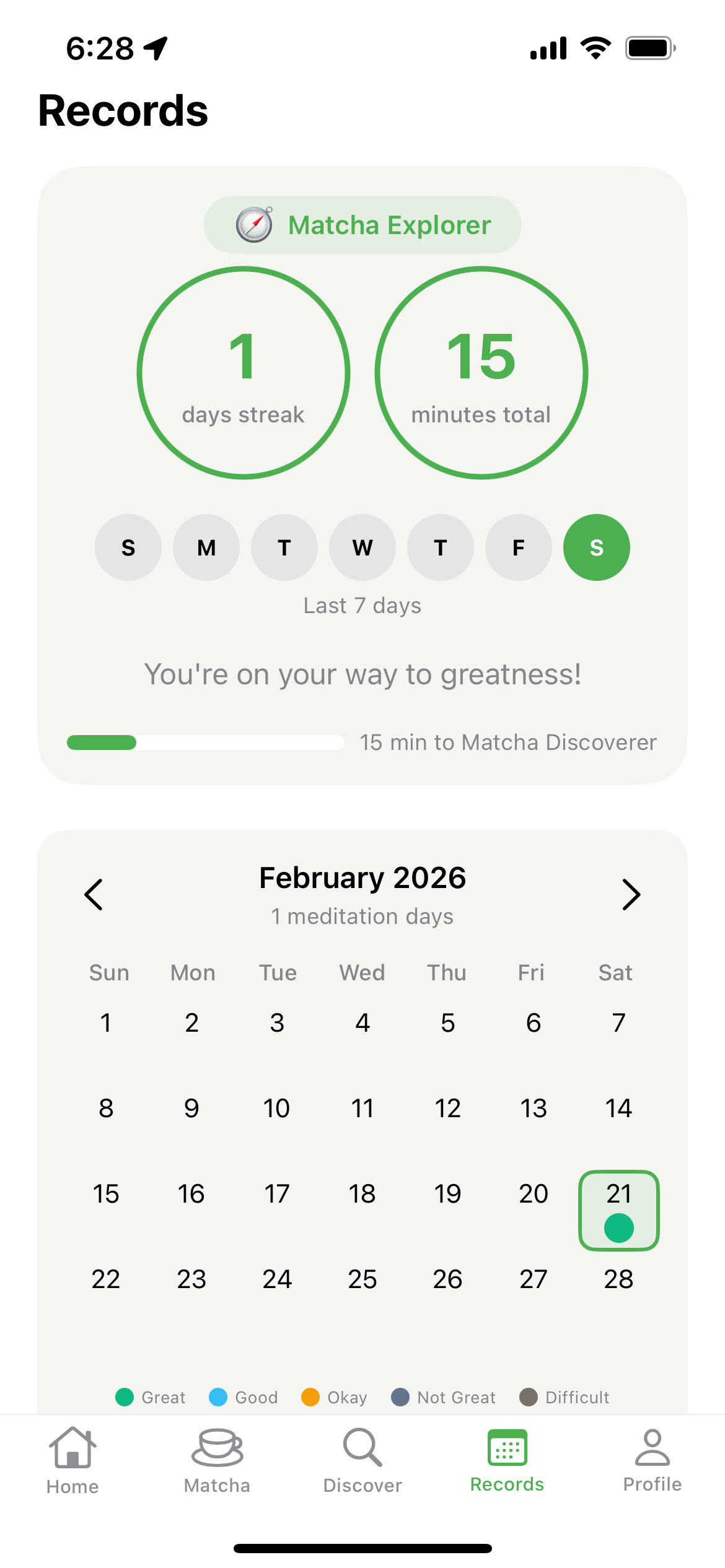Select February 21 on the calendar
This screenshot has width=725, height=1568.
click(618, 1211)
